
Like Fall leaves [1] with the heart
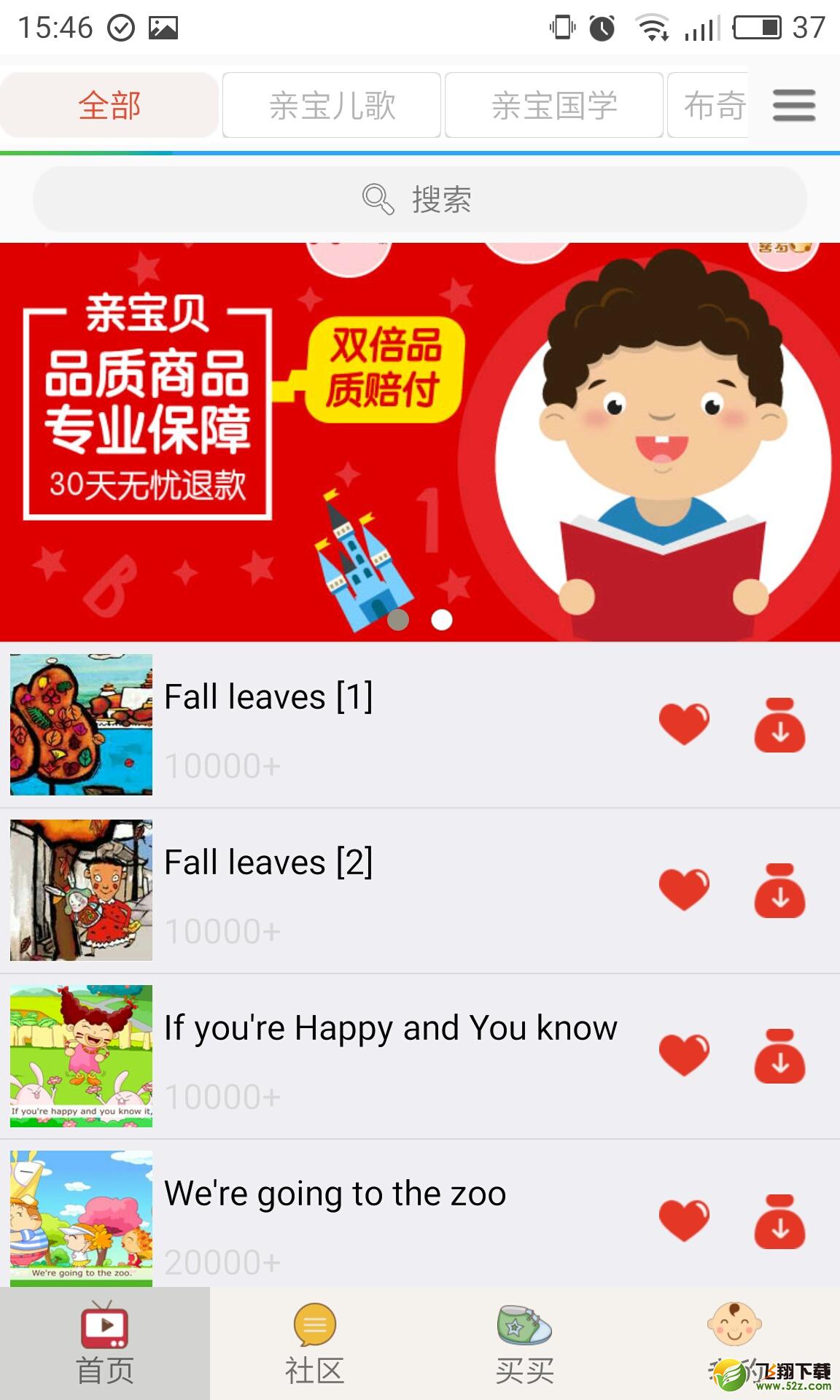click(x=684, y=723)
